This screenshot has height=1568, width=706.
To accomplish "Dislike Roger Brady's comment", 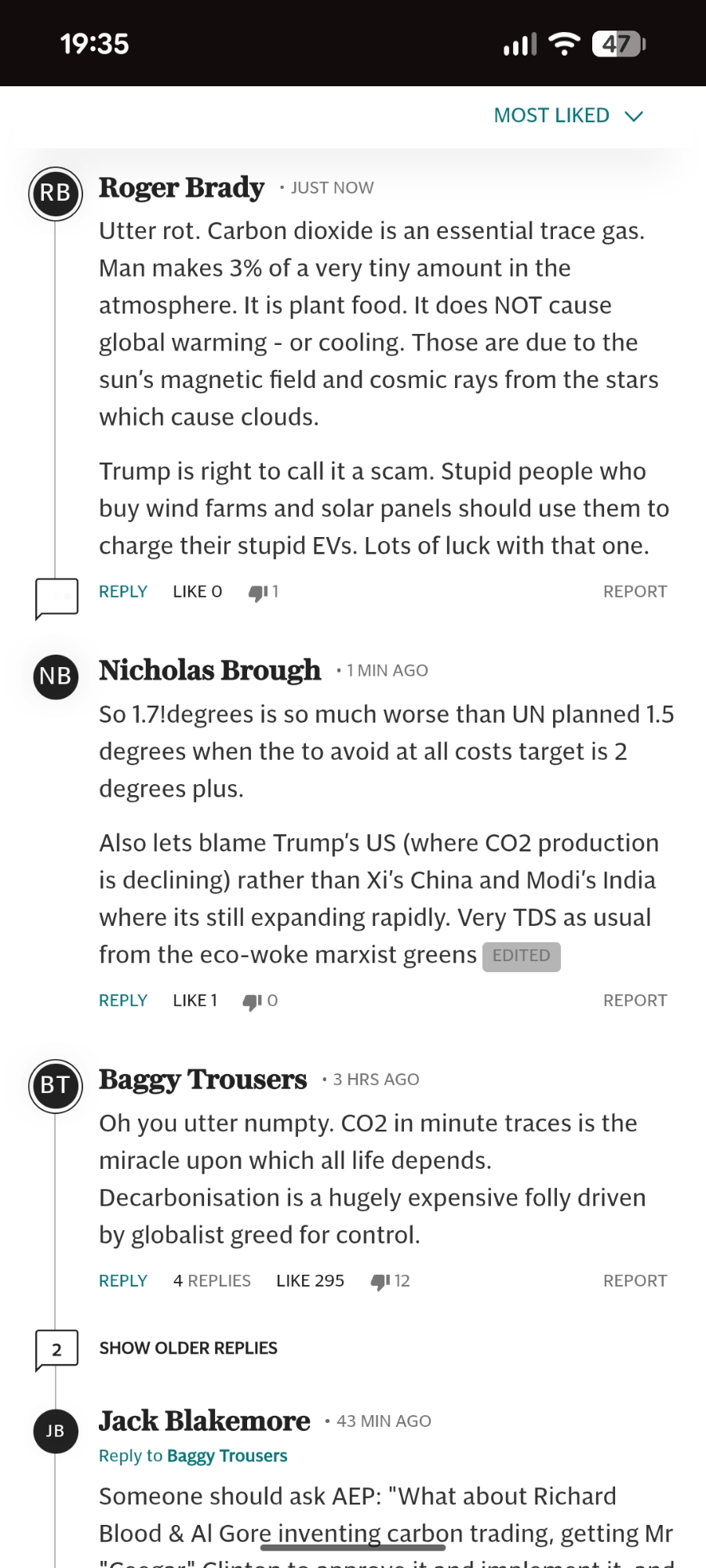I will [x=263, y=592].
